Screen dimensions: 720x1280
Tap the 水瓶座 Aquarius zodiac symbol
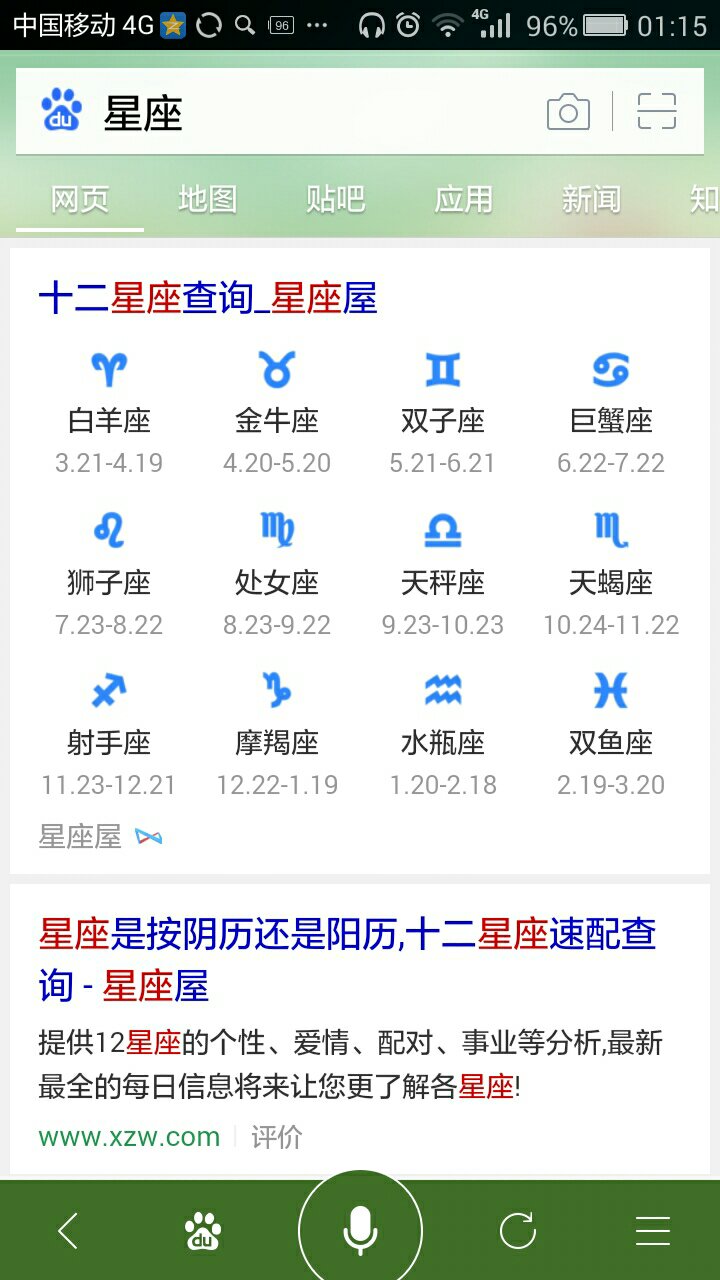tap(443, 692)
